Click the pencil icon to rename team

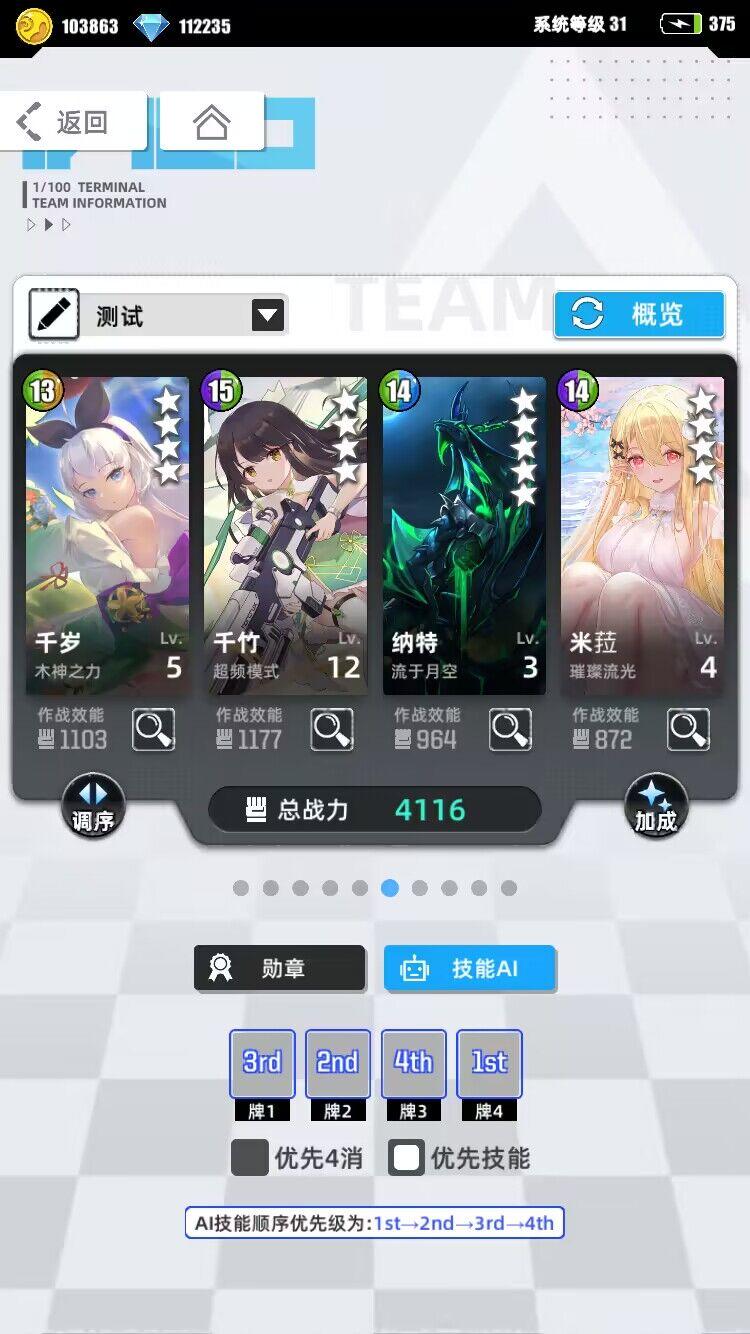pyautogui.click(x=54, y=314)
